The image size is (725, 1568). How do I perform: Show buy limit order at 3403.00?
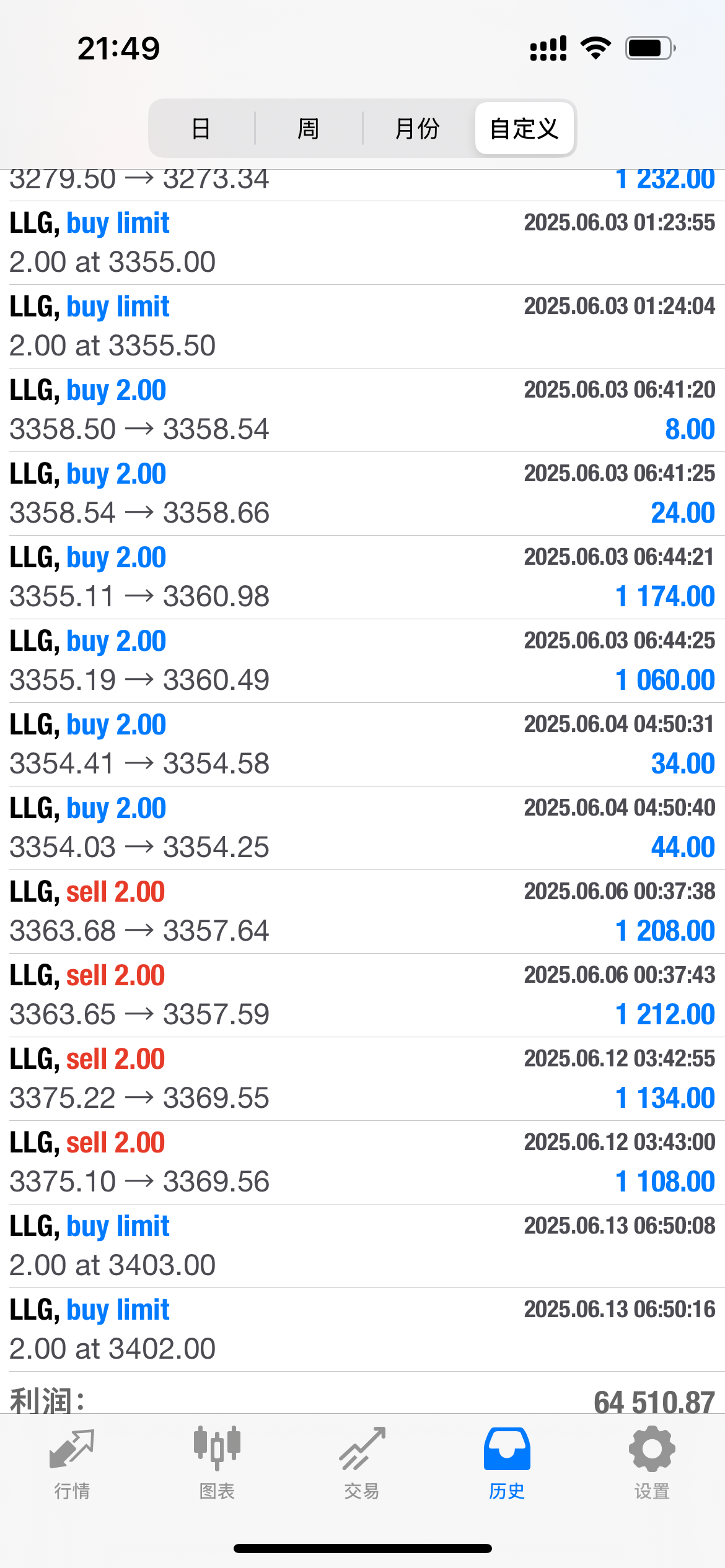click(x=362, y=1246)
